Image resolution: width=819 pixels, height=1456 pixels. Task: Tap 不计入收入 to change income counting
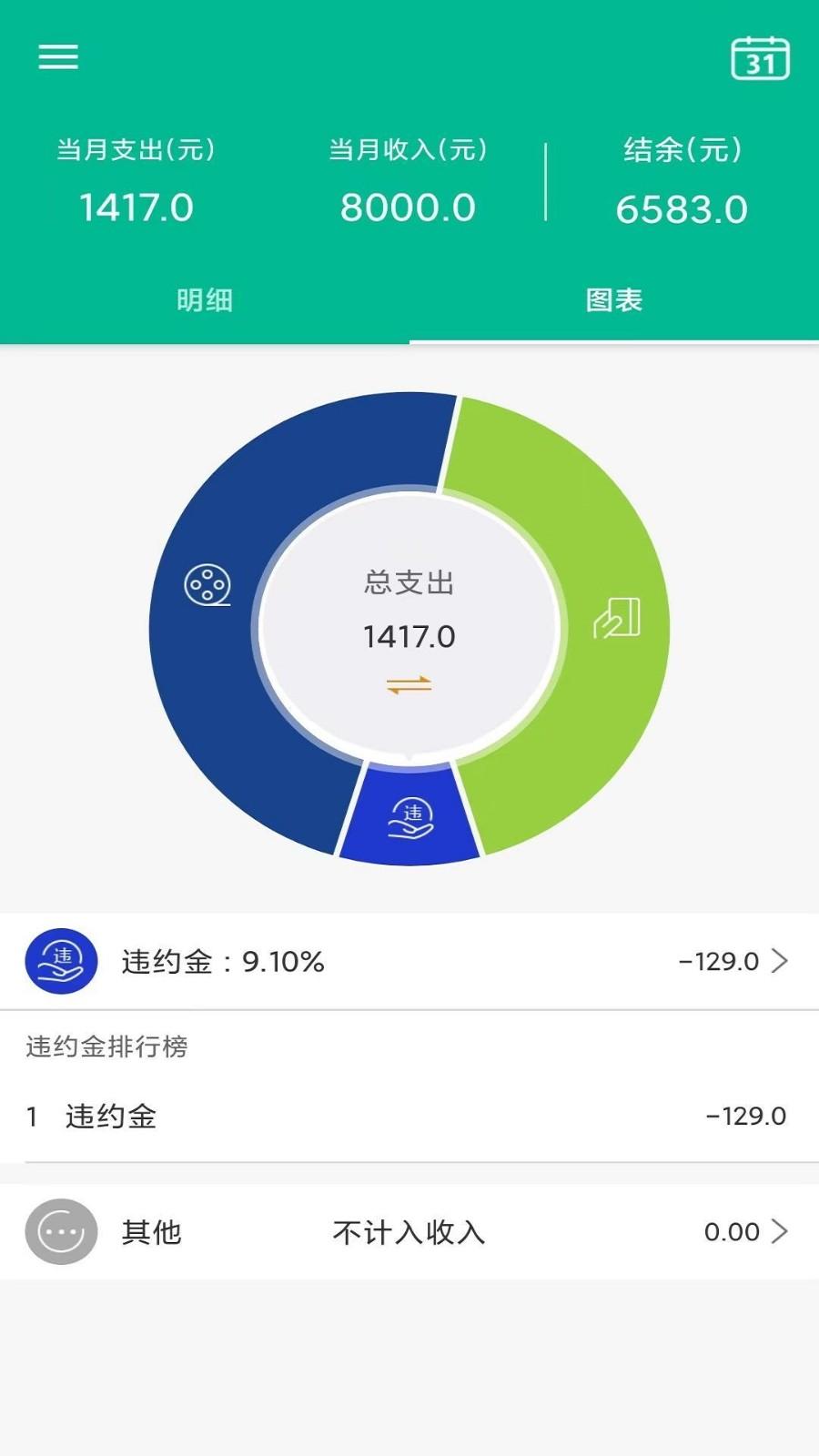[407, 1232]
